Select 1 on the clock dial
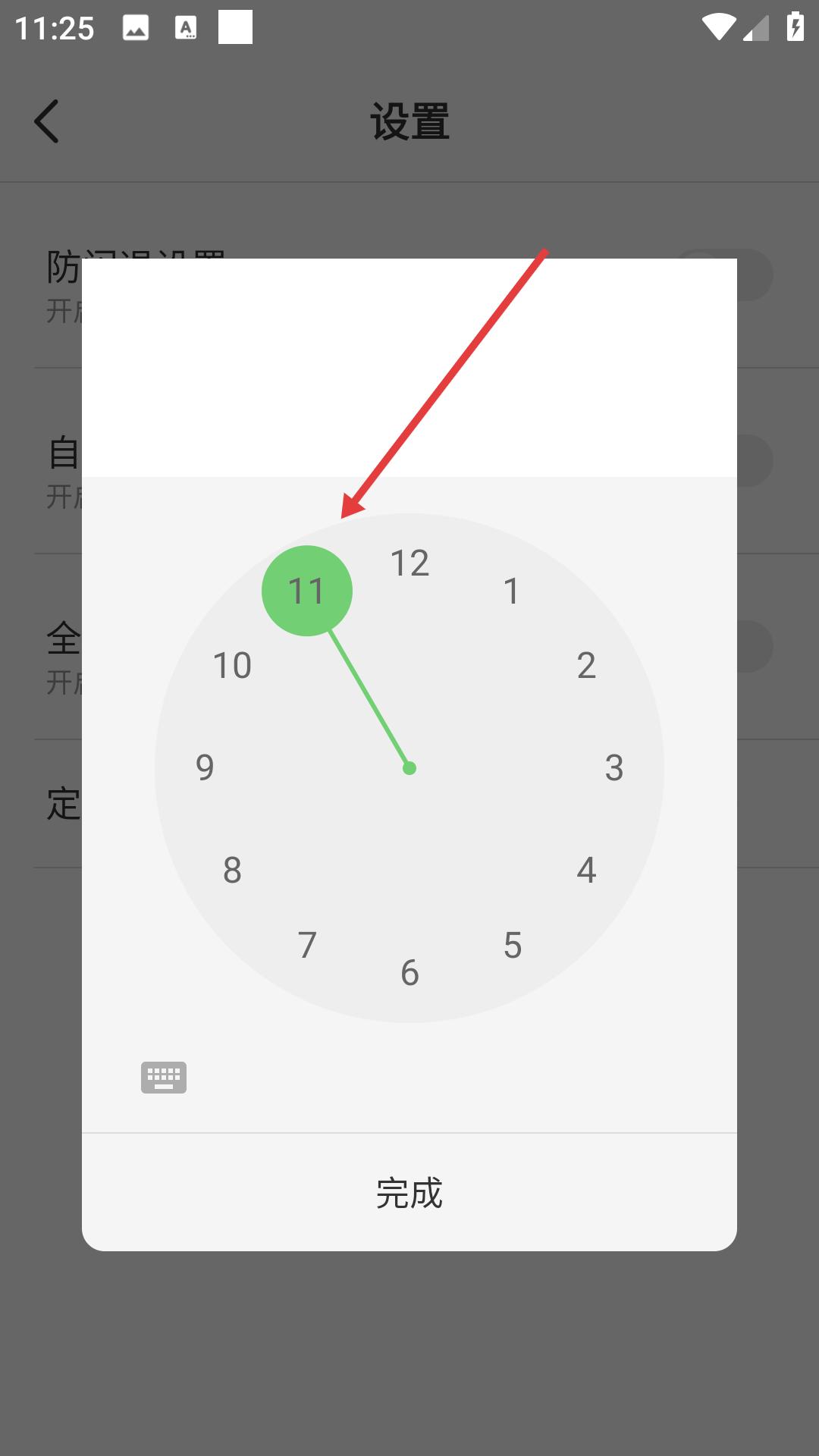 pyautogui.click(x=512, y=591)
